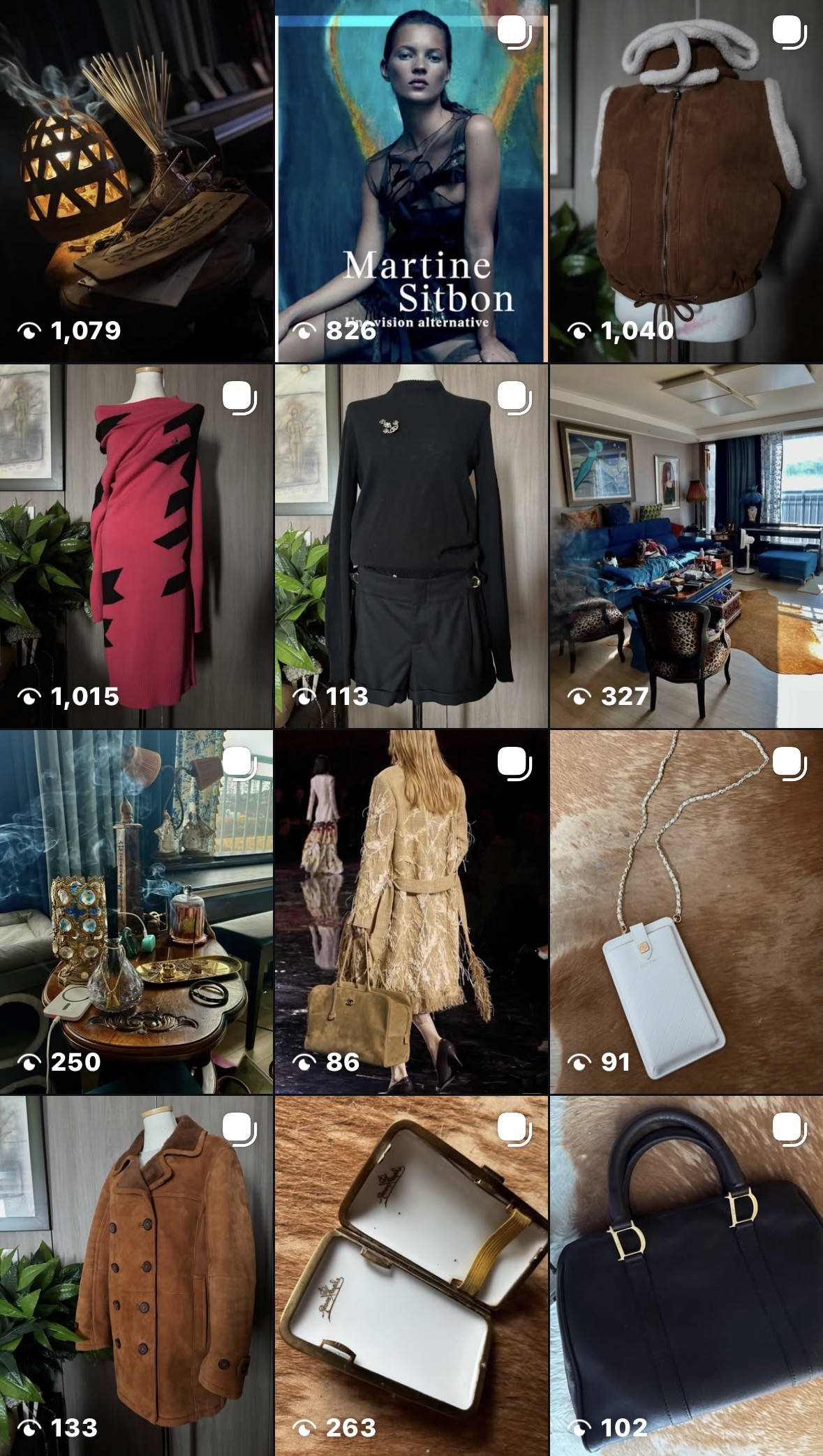The width and height of the screenshot is (823, 1456).
Task: Open the cigarette case post with 263 views
Action: tap(411, 1276)
